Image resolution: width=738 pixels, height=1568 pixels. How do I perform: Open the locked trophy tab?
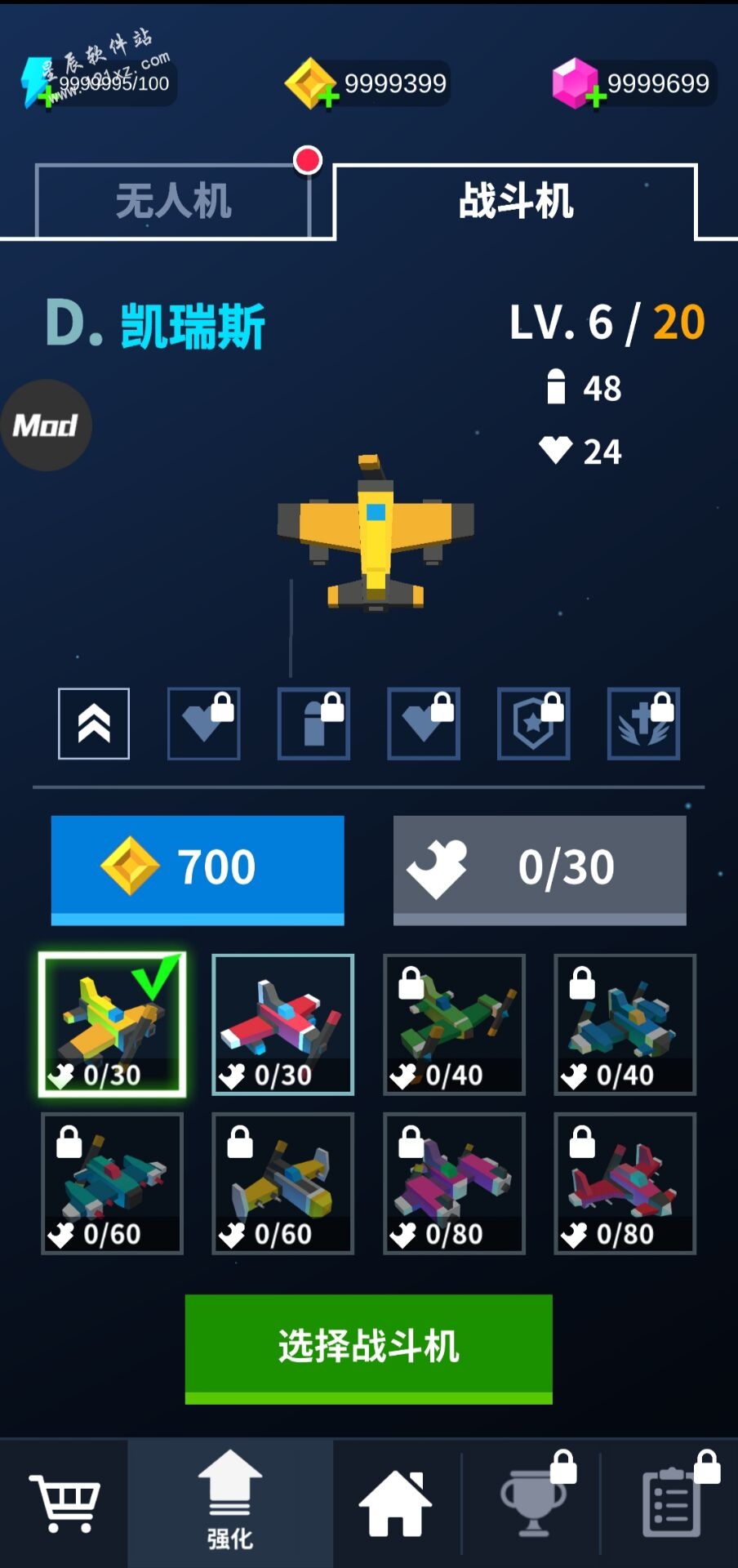534,1503
